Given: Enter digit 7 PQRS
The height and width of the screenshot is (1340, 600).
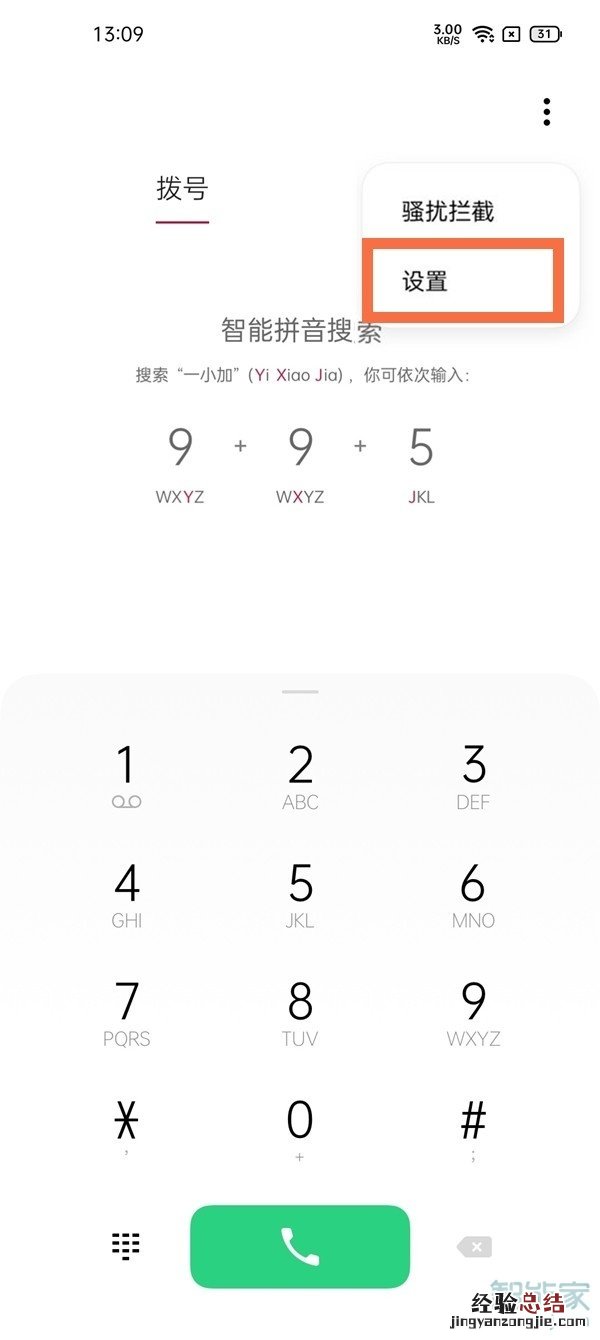Looking at the screenshot, I should click(x=126, y=1012).
